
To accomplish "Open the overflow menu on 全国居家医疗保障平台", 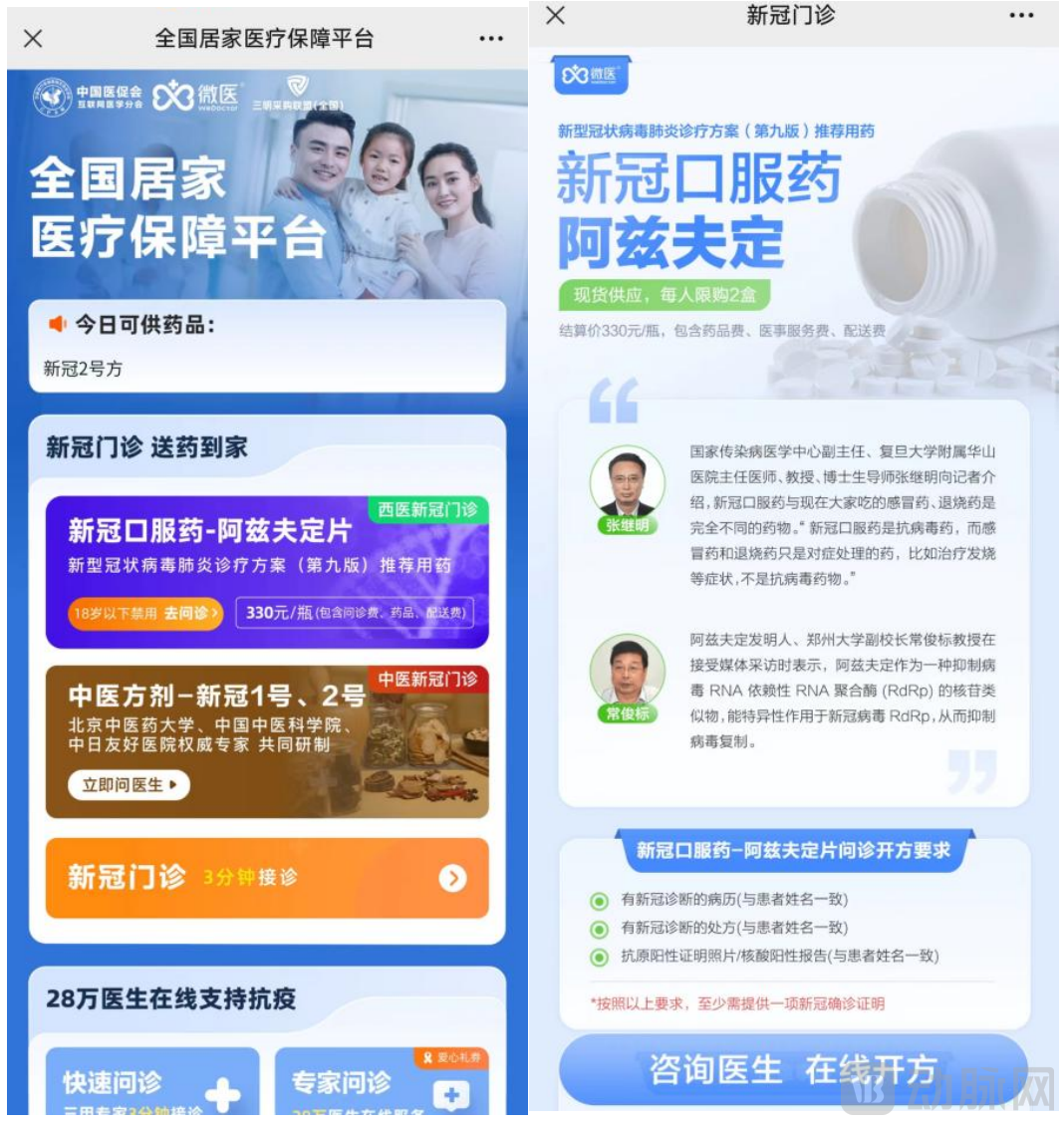I will 491,39.
